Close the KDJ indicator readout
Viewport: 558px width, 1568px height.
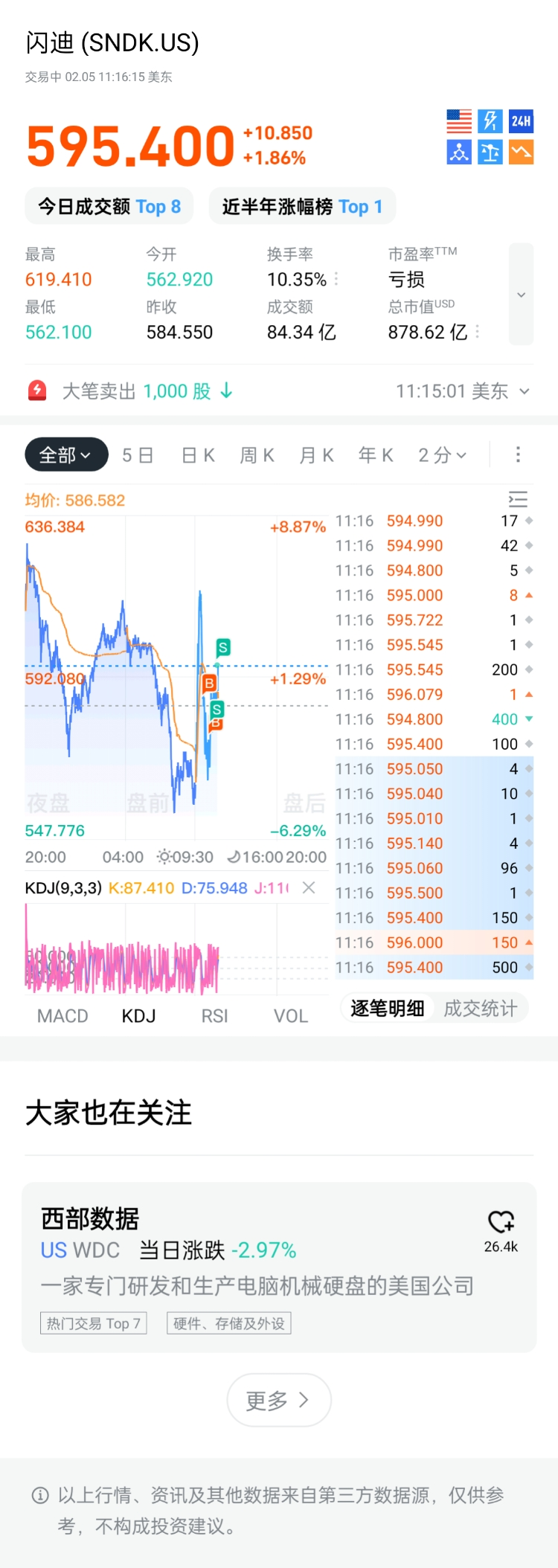[x=309, y=887]
